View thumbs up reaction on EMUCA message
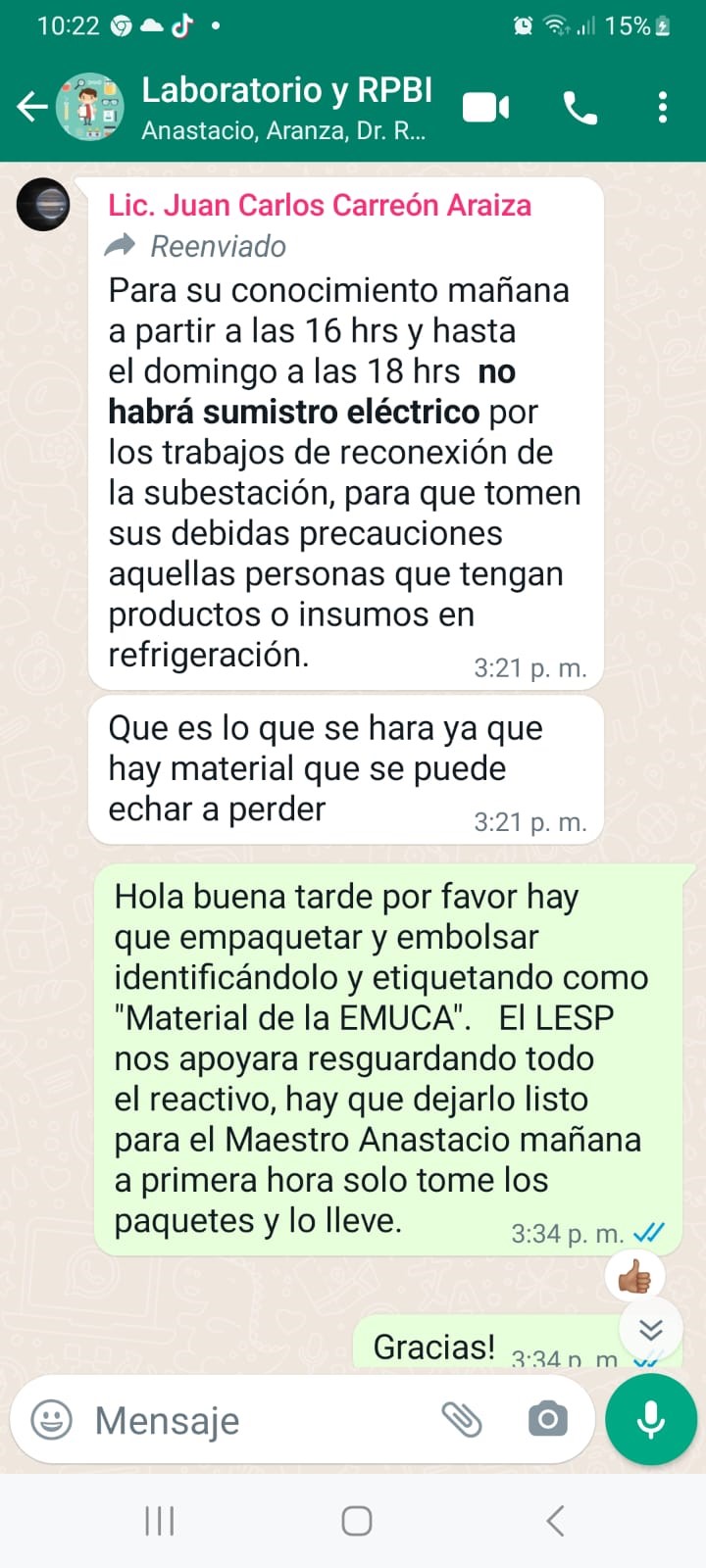Image resolution: width=706 pixels, height=1568 pixels. click(x=634, y=1276)
